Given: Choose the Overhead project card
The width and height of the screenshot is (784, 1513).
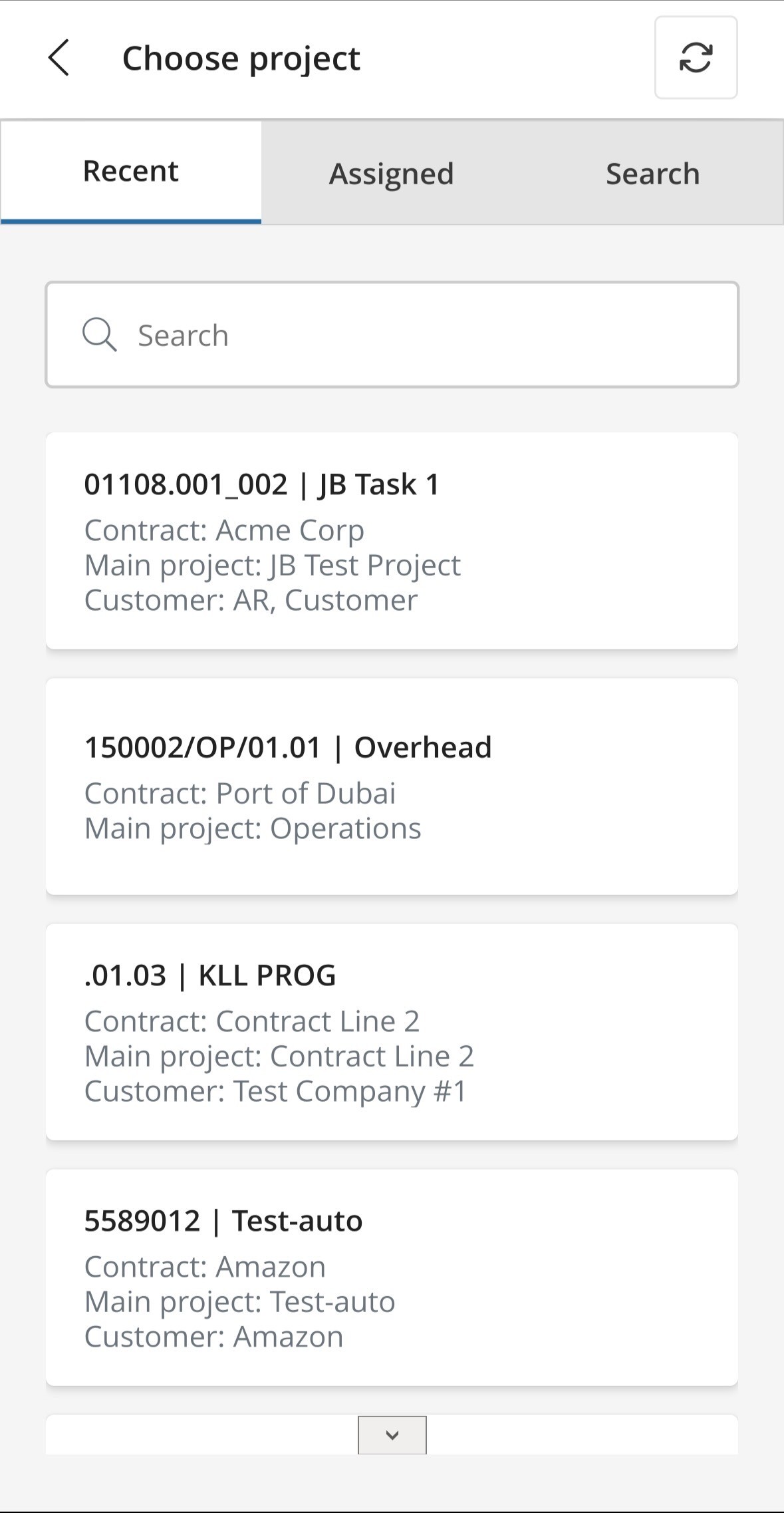Looking at the screenshot, I should [x=392, y=786].
